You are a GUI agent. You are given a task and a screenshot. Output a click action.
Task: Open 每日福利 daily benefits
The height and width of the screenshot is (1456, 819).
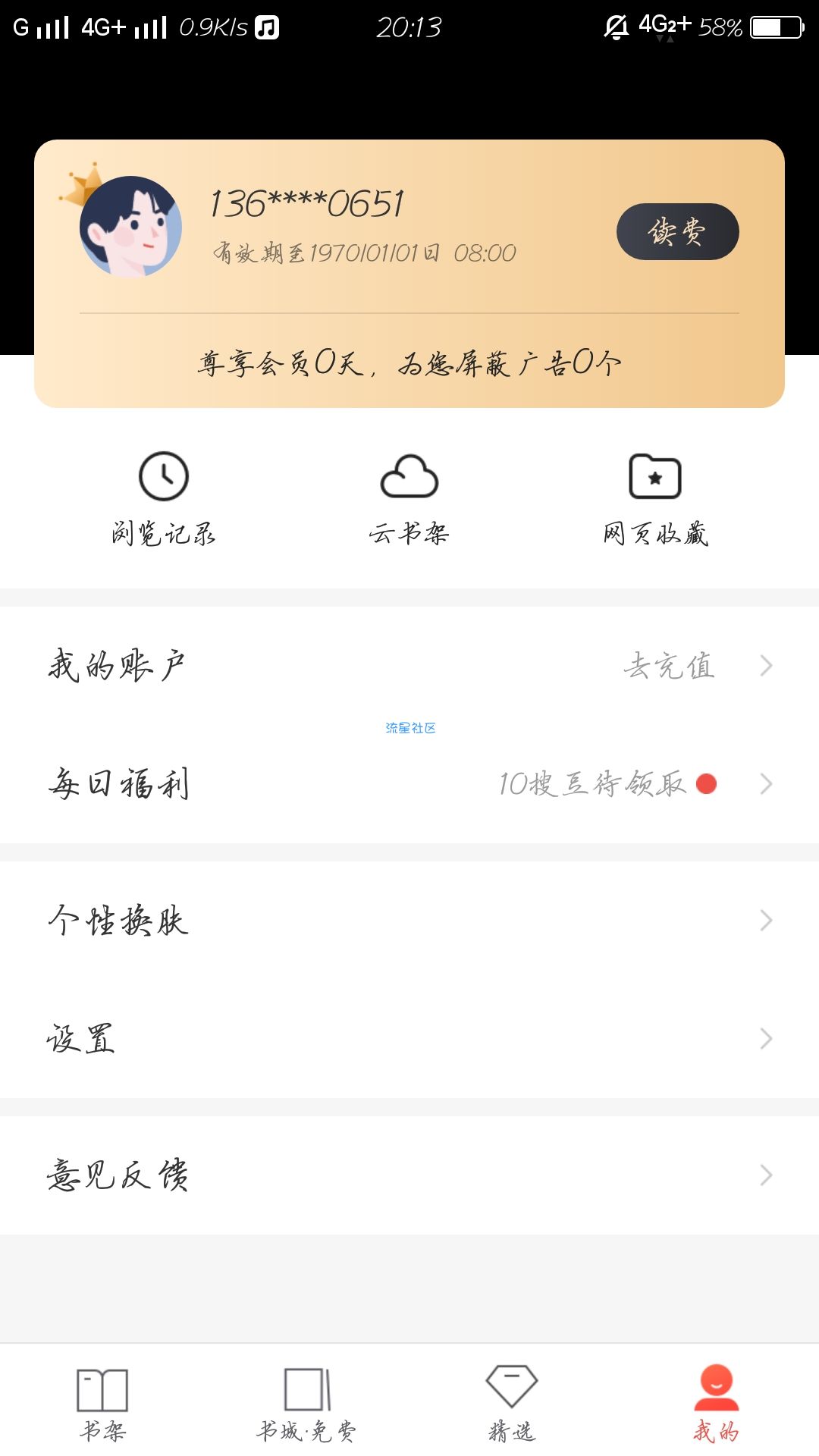[x=409, y=784]
